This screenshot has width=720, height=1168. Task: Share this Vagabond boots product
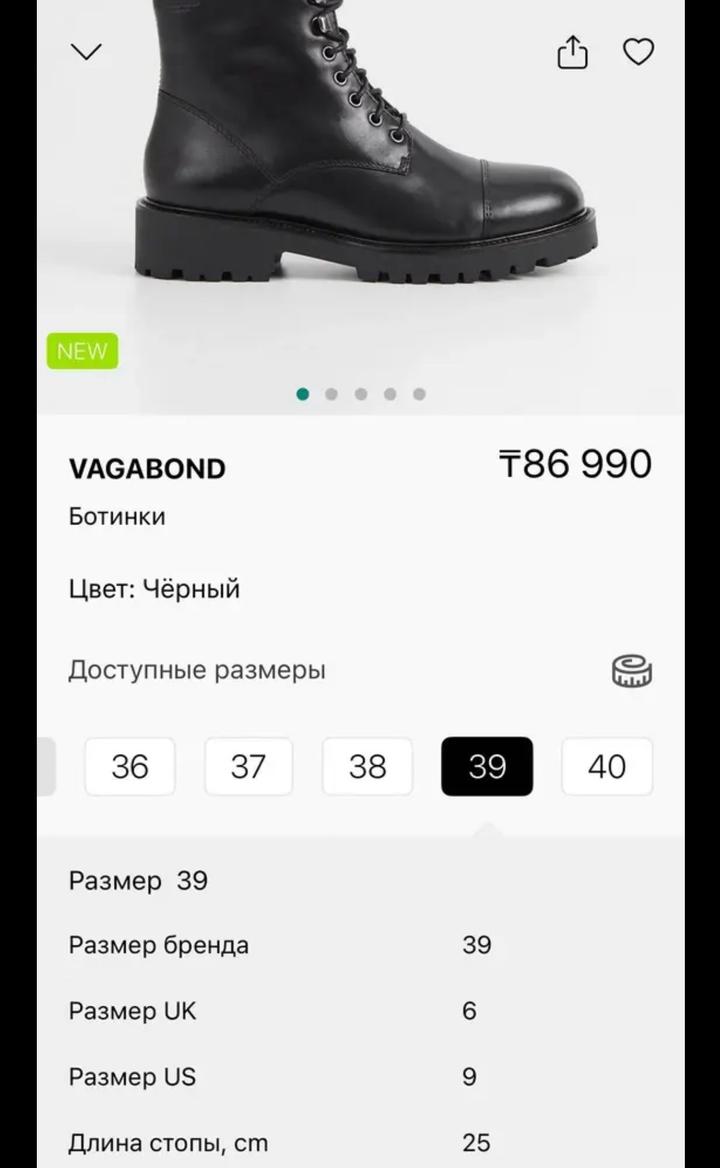572,52
